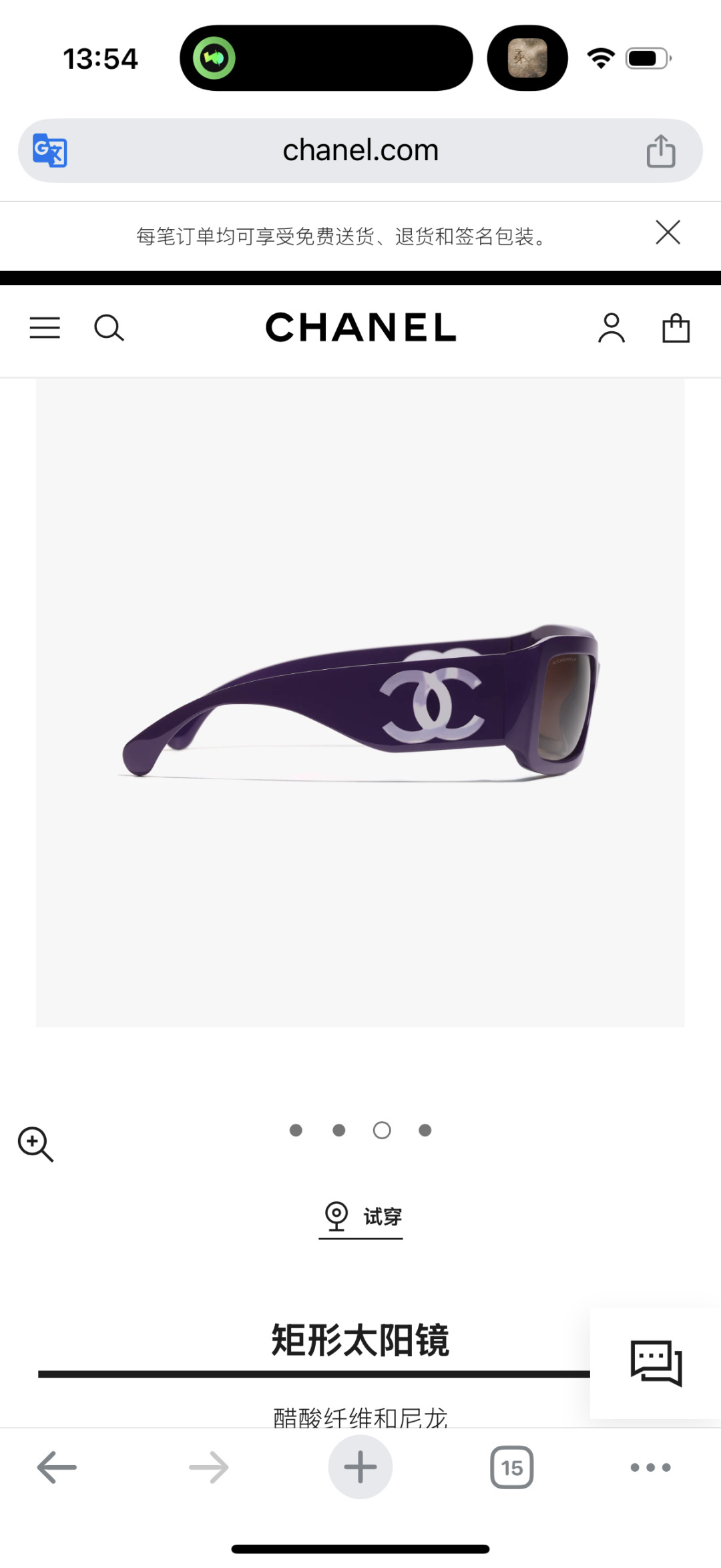
Task: Open the virtual try-on camera icon
Action: point(337,1215)
